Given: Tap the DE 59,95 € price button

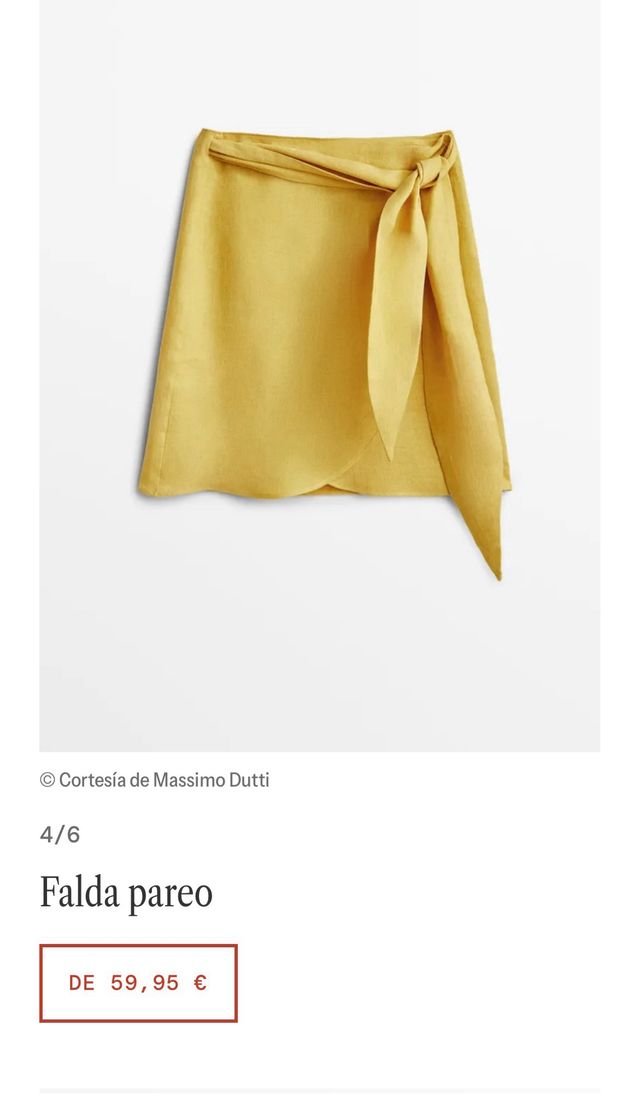Looking at the screenshot, I should click(x=138, y=983).
